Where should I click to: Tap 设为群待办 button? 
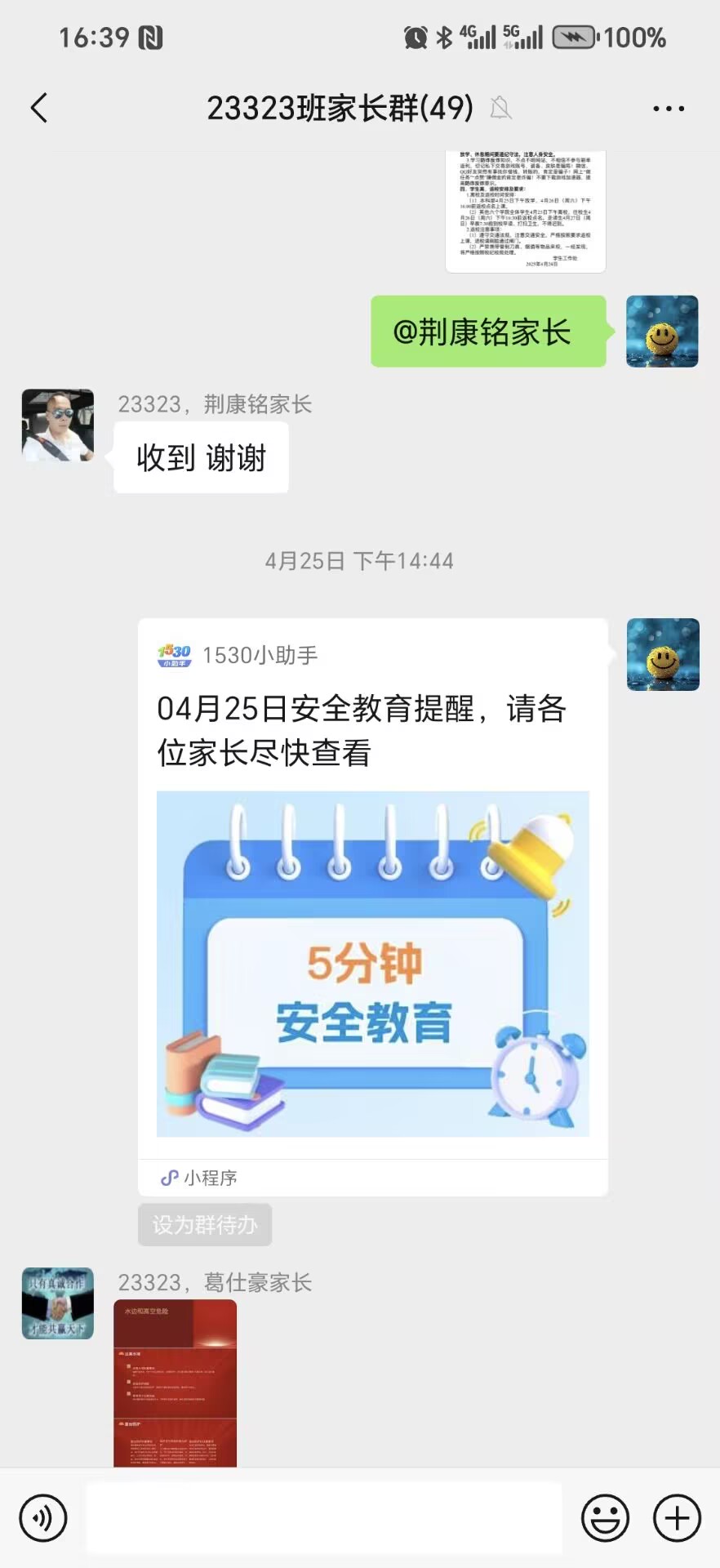pyautogui.click(x=204, y=1224)
